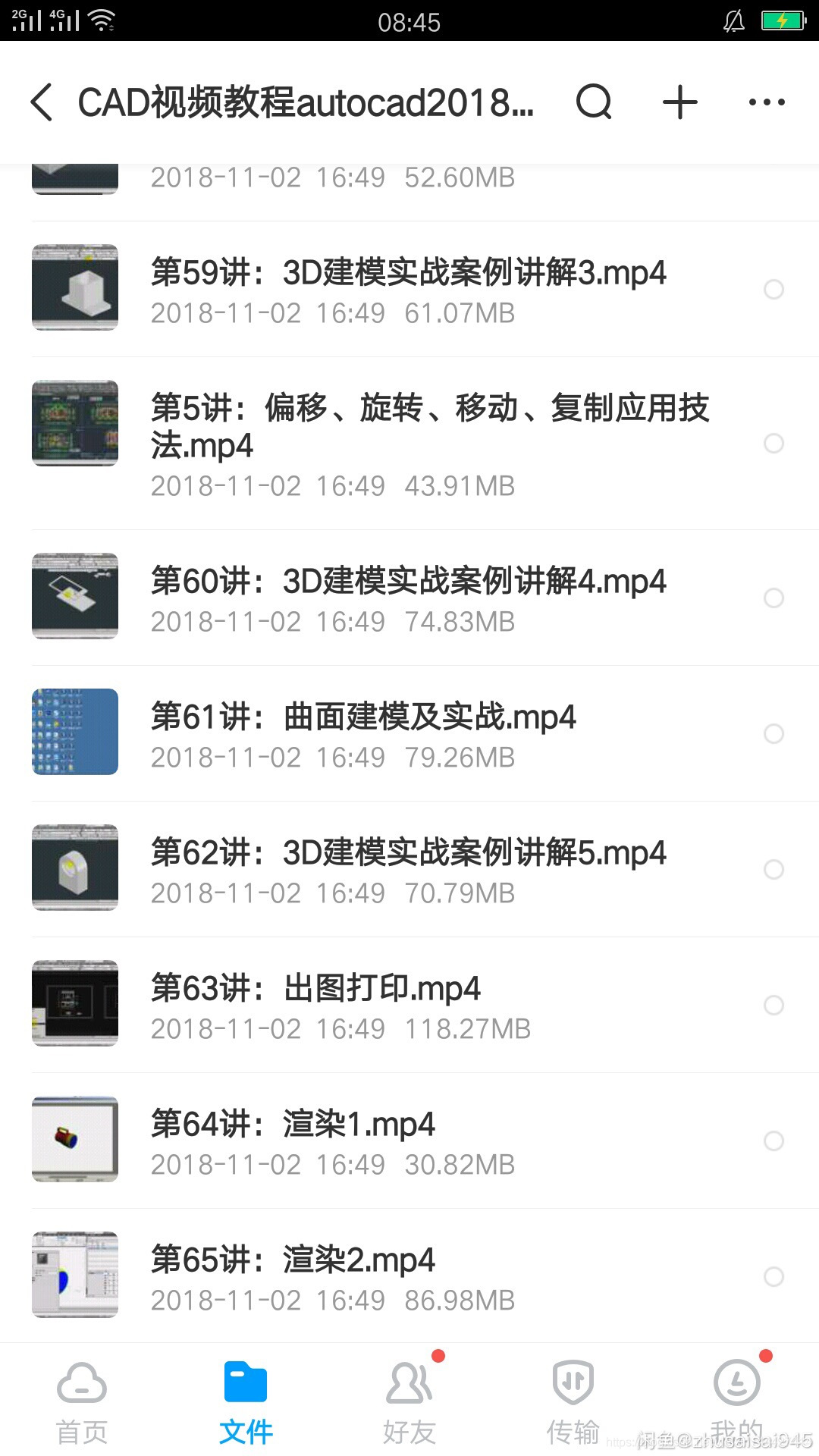Tap the plus icon to add
819x1456 pixels.
[x=680, y=102]
